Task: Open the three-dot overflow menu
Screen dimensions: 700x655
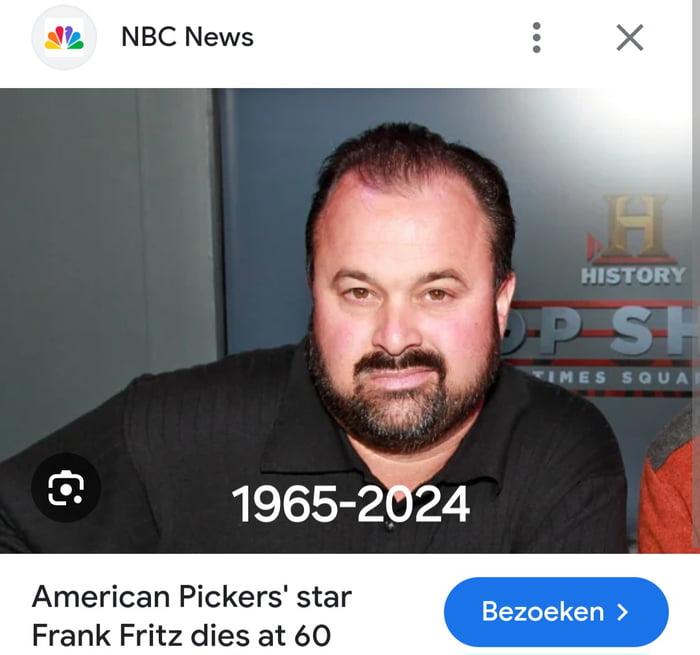Action: tap(537, 38)
